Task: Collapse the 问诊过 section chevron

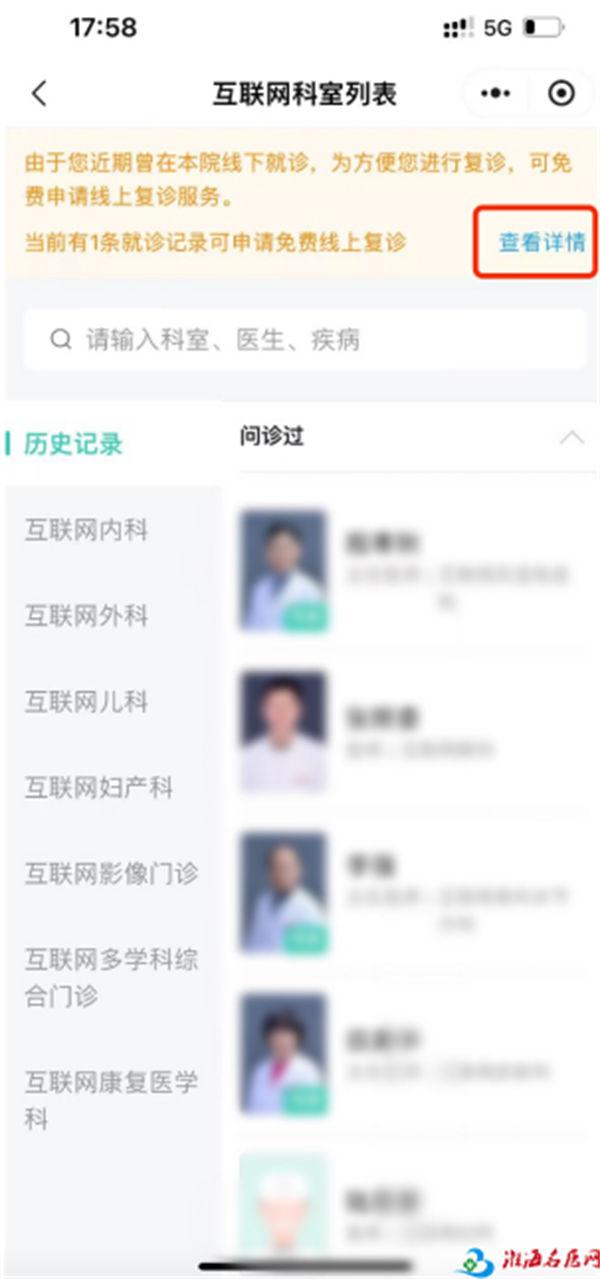Action: click(x=572, y=437)
